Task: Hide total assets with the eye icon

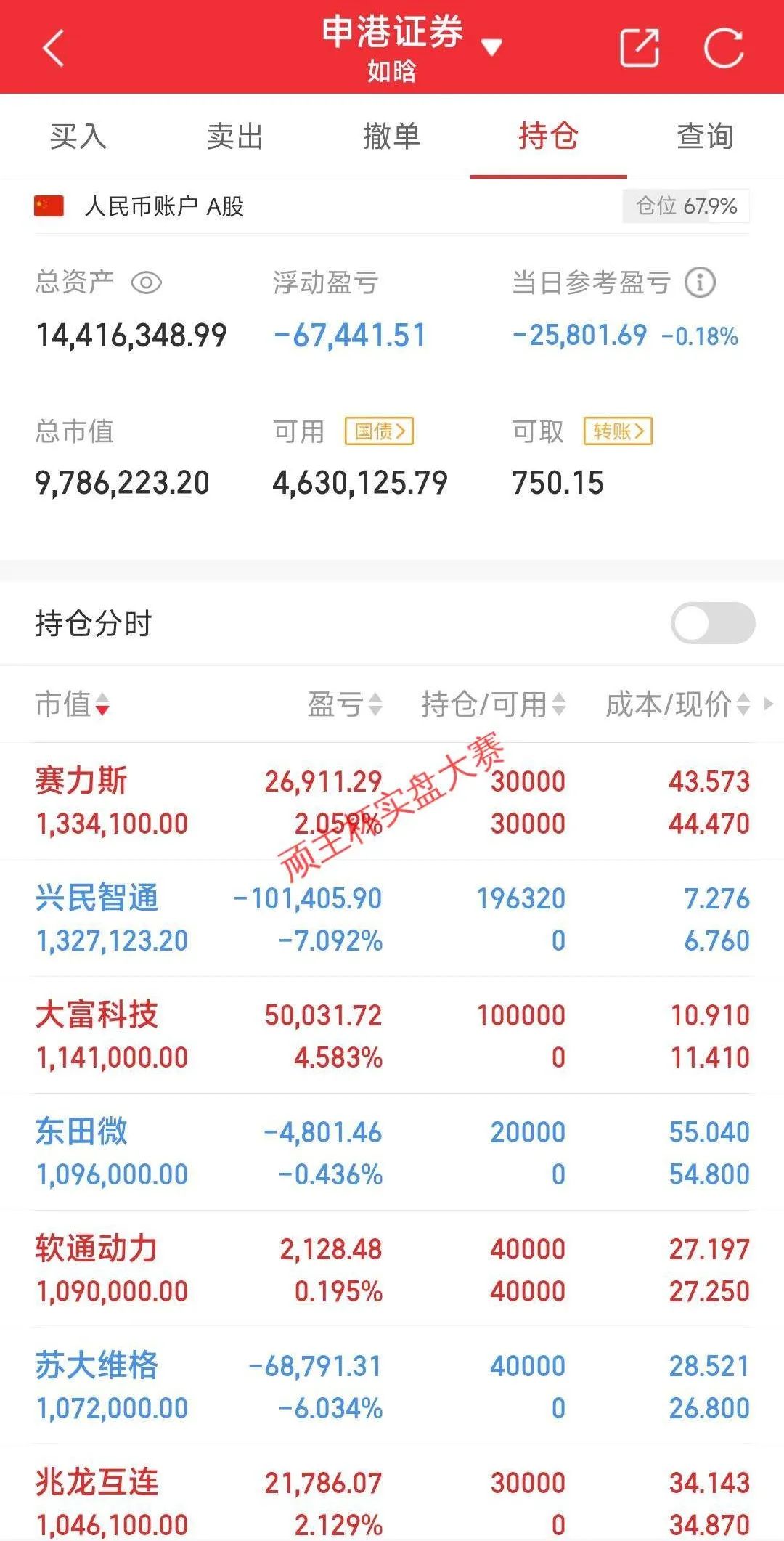Action: [146, 282]
